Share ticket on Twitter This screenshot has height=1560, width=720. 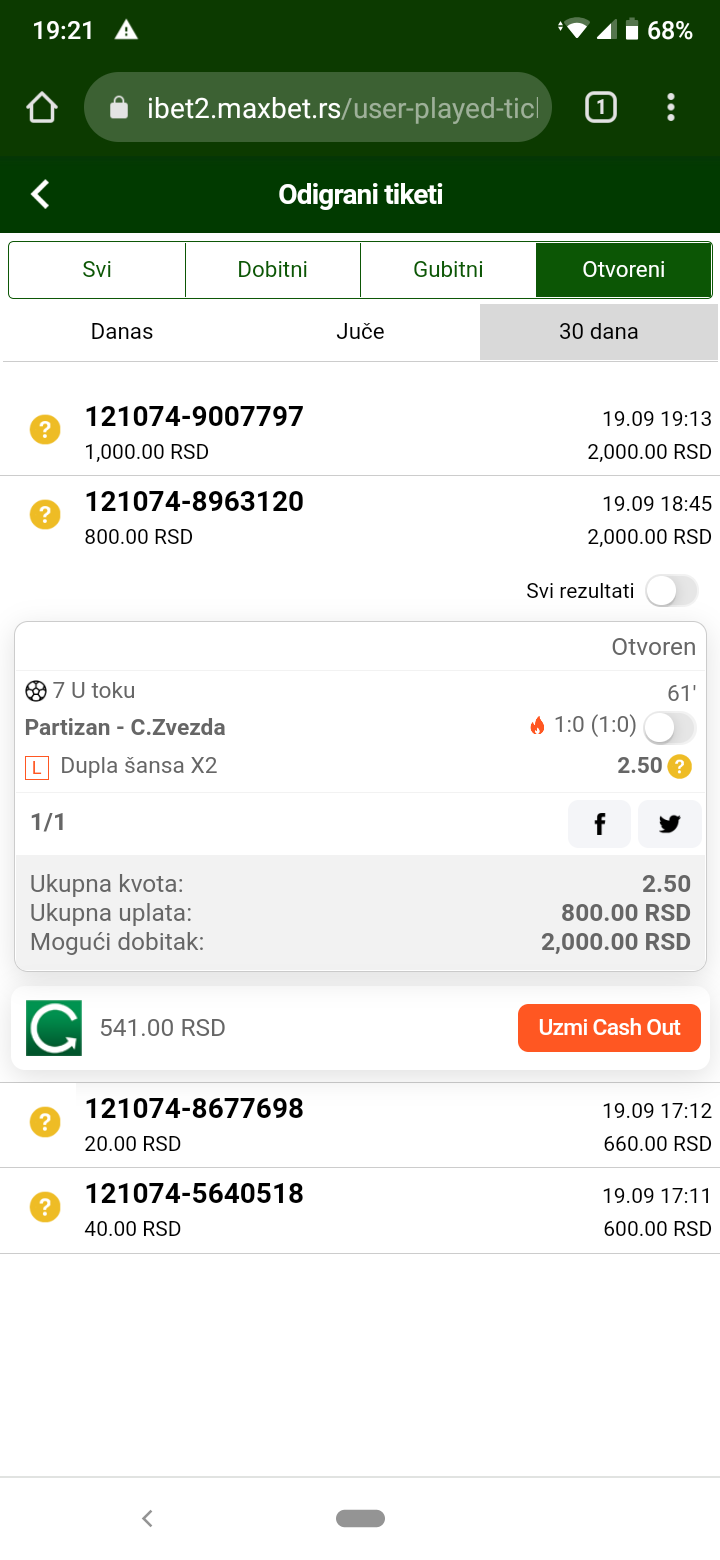(x=670, y=824)
